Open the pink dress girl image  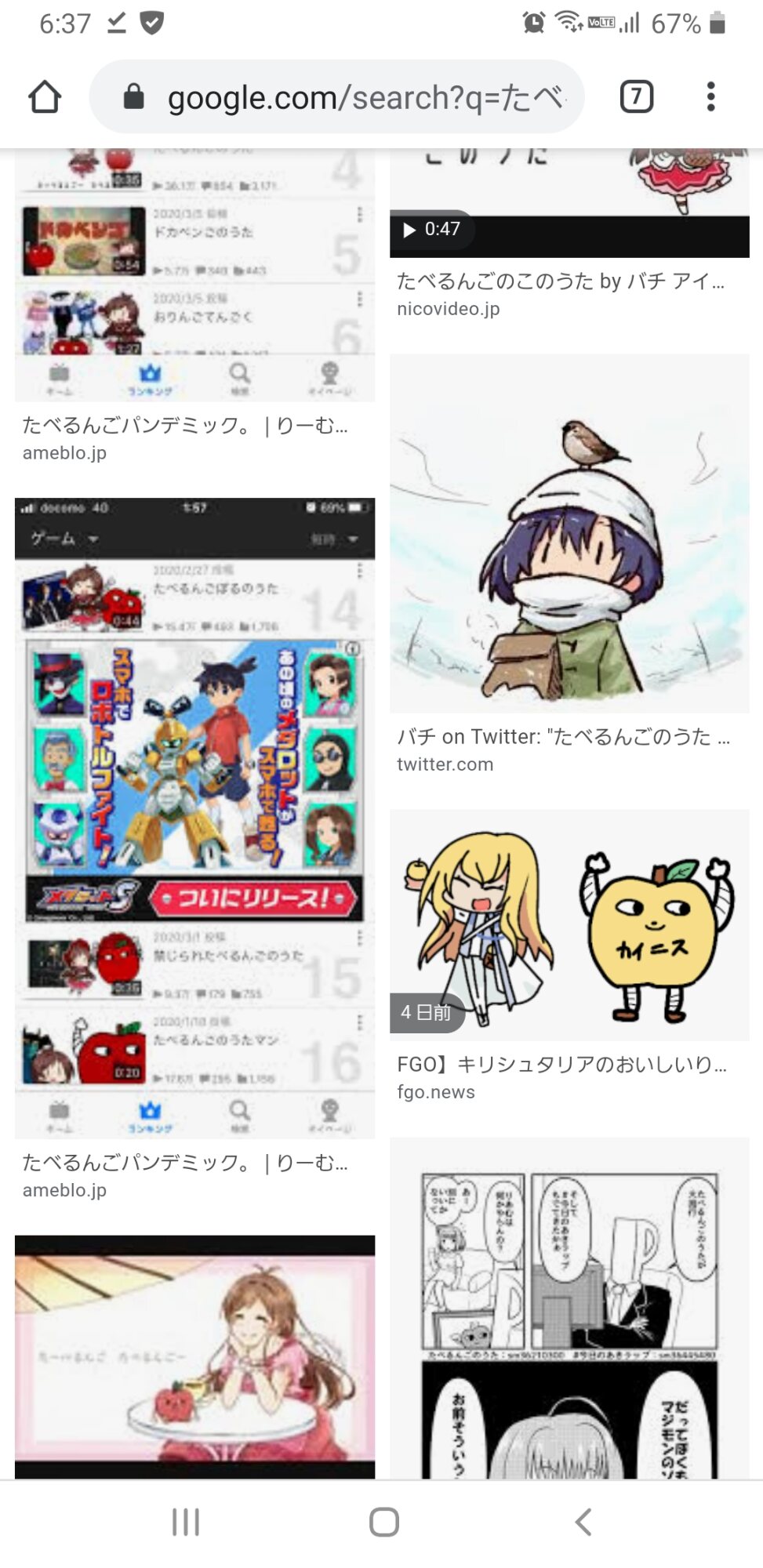(194, 1356)
